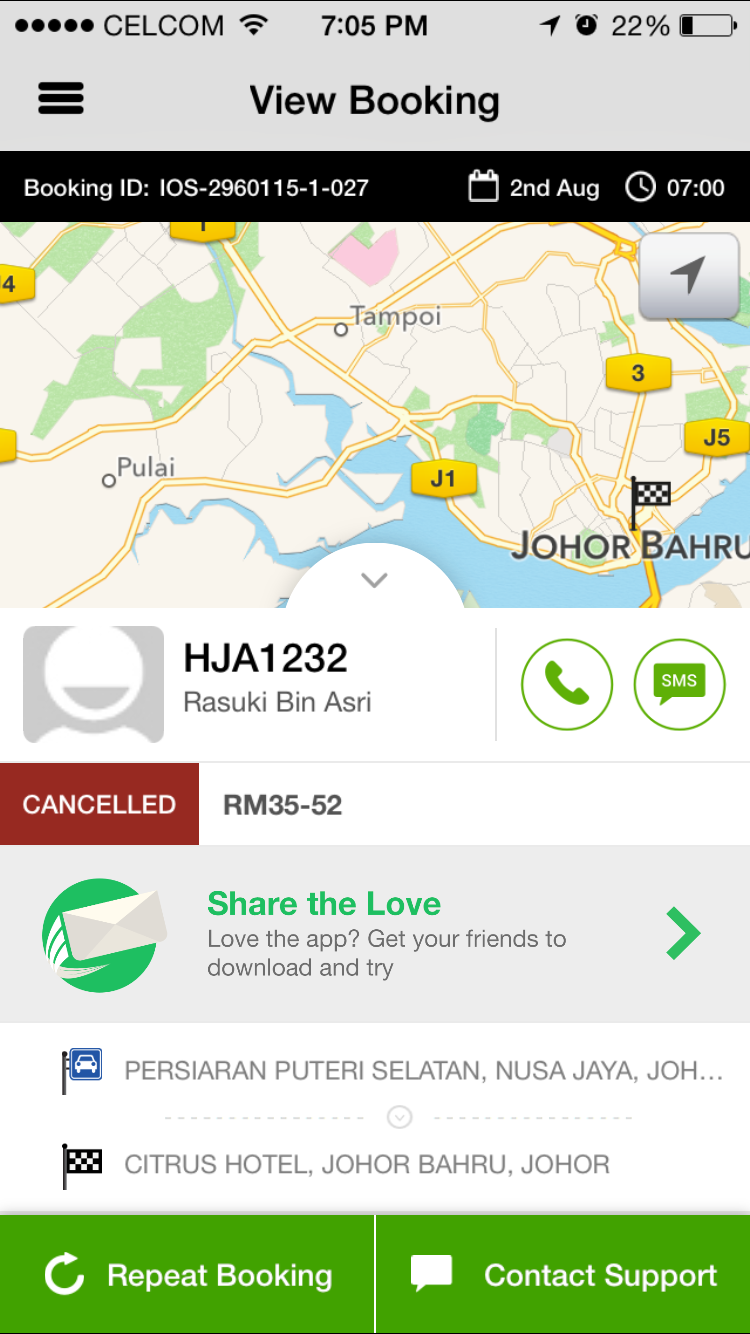
Task: Send an SMS to the driver
Action: pos(680,684)
